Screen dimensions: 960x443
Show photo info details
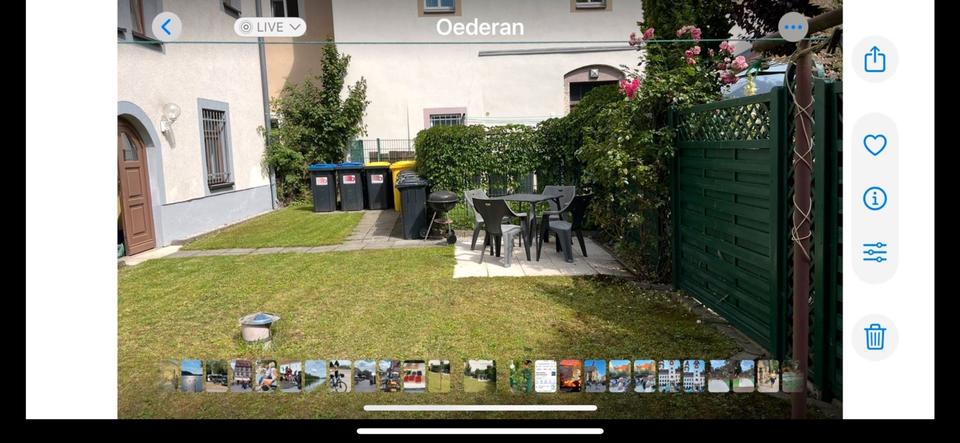pos(875,198)
